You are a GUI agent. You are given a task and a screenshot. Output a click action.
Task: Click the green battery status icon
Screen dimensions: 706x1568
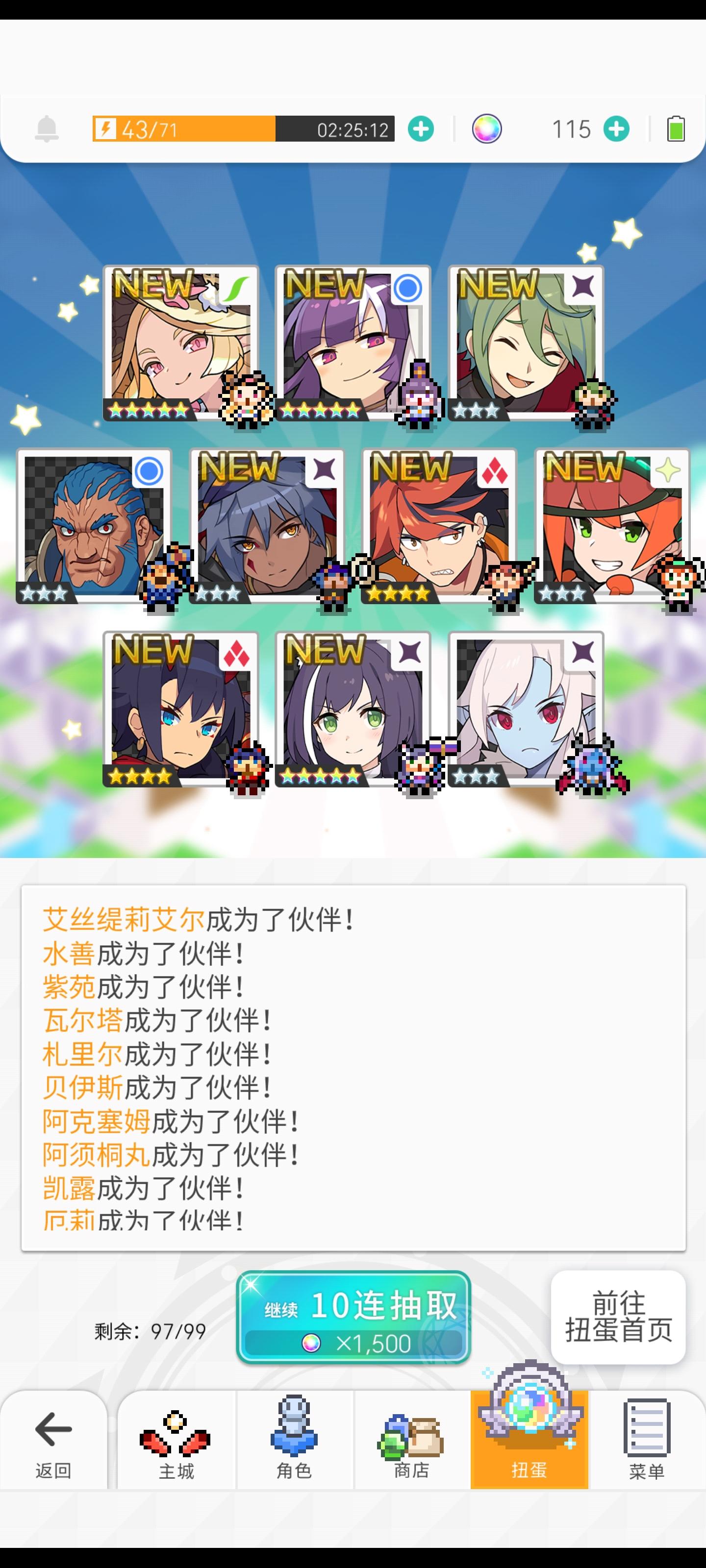[676, 129]
